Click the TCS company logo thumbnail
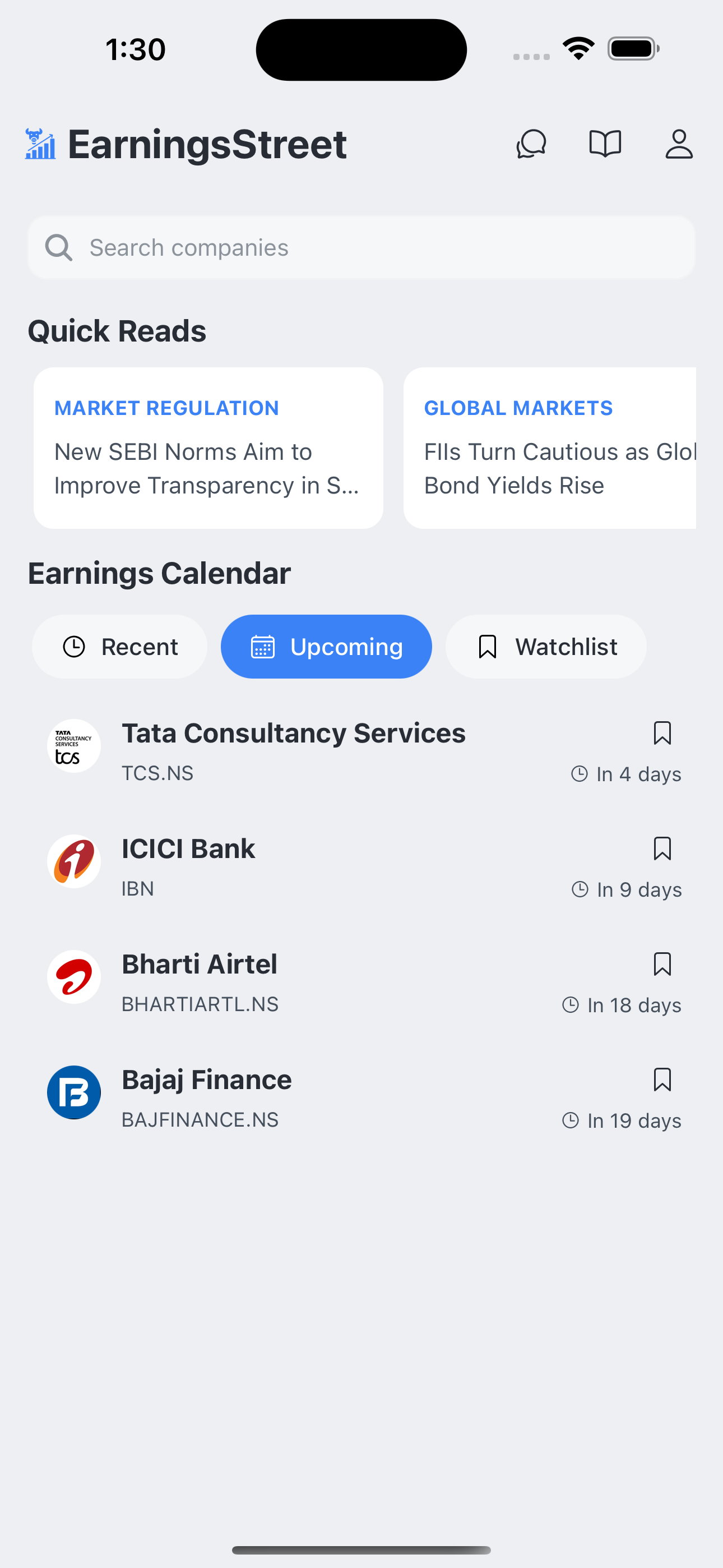Screen dimensions: 723x1568 [x=73, y=746]
